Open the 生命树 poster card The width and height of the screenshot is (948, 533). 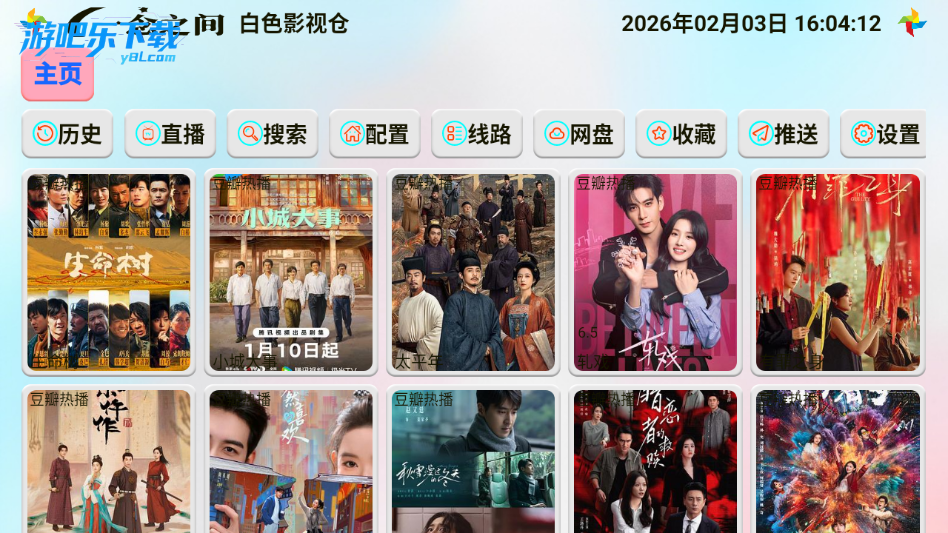point(108,272)
